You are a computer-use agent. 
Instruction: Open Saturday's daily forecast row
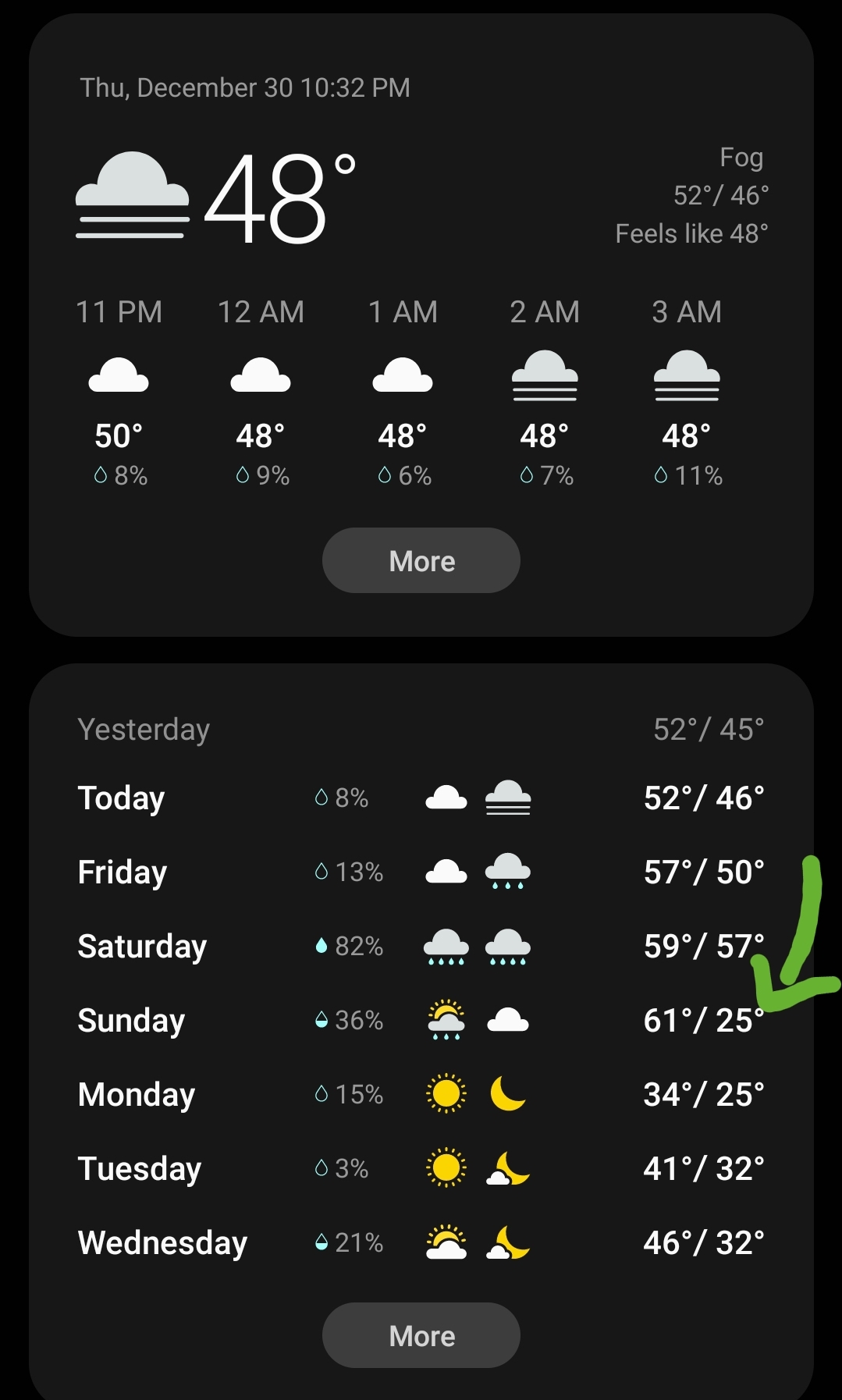(x=421, y=947)
